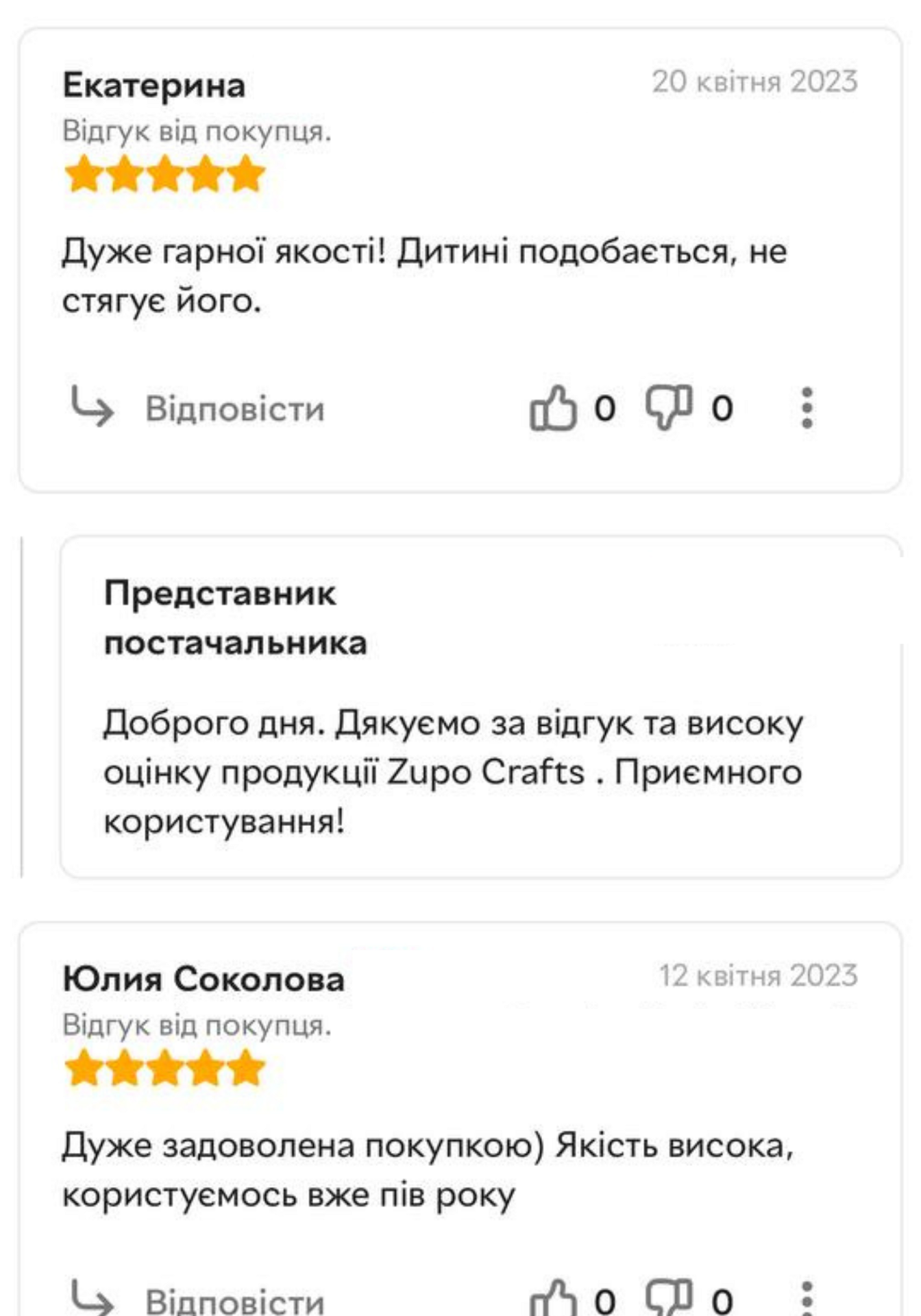This screenshot has height=1316, width=921.
Task: Give thumbs up to Юлия Соколова's review
Action: [x=552, y=1298]
